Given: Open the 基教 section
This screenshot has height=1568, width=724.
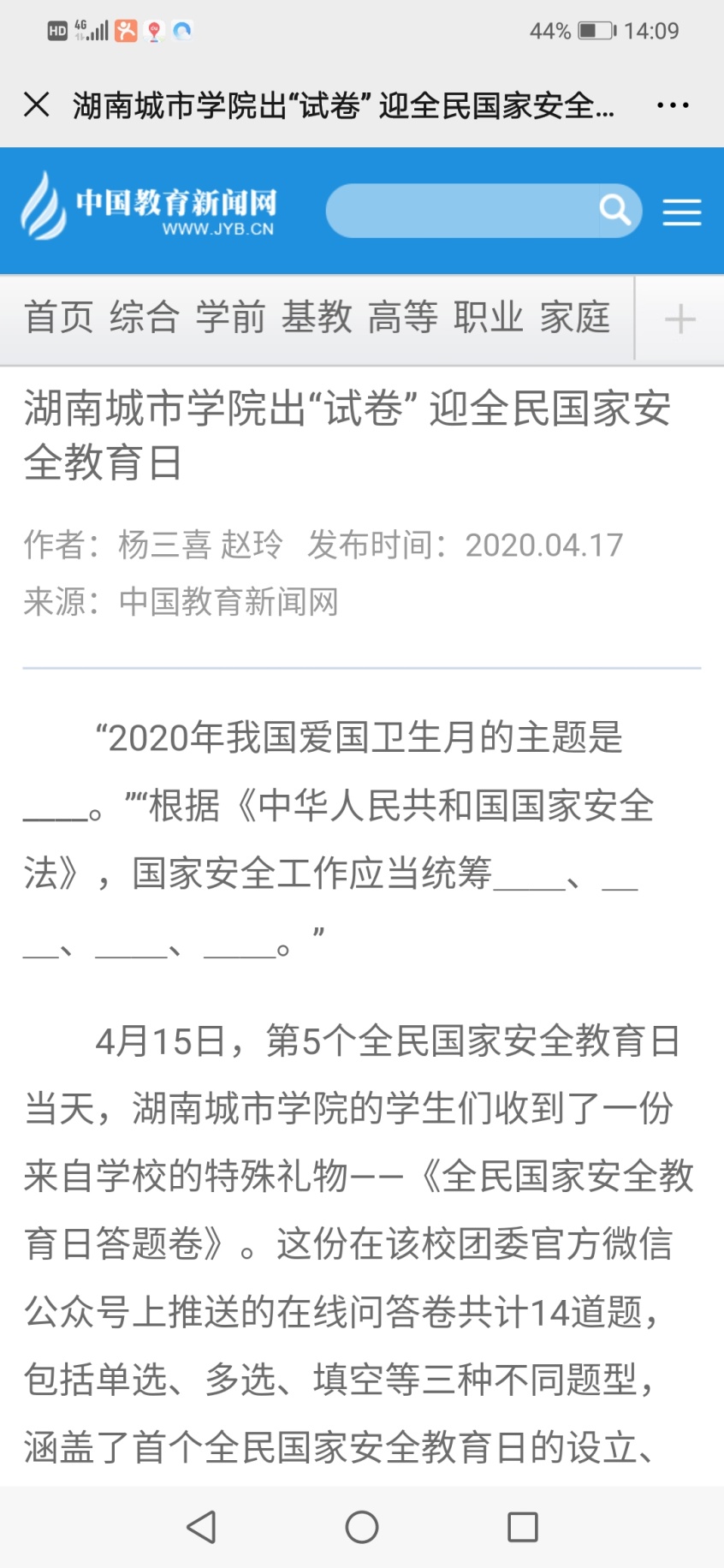Looking at the screenshot, I should (317, 318).
